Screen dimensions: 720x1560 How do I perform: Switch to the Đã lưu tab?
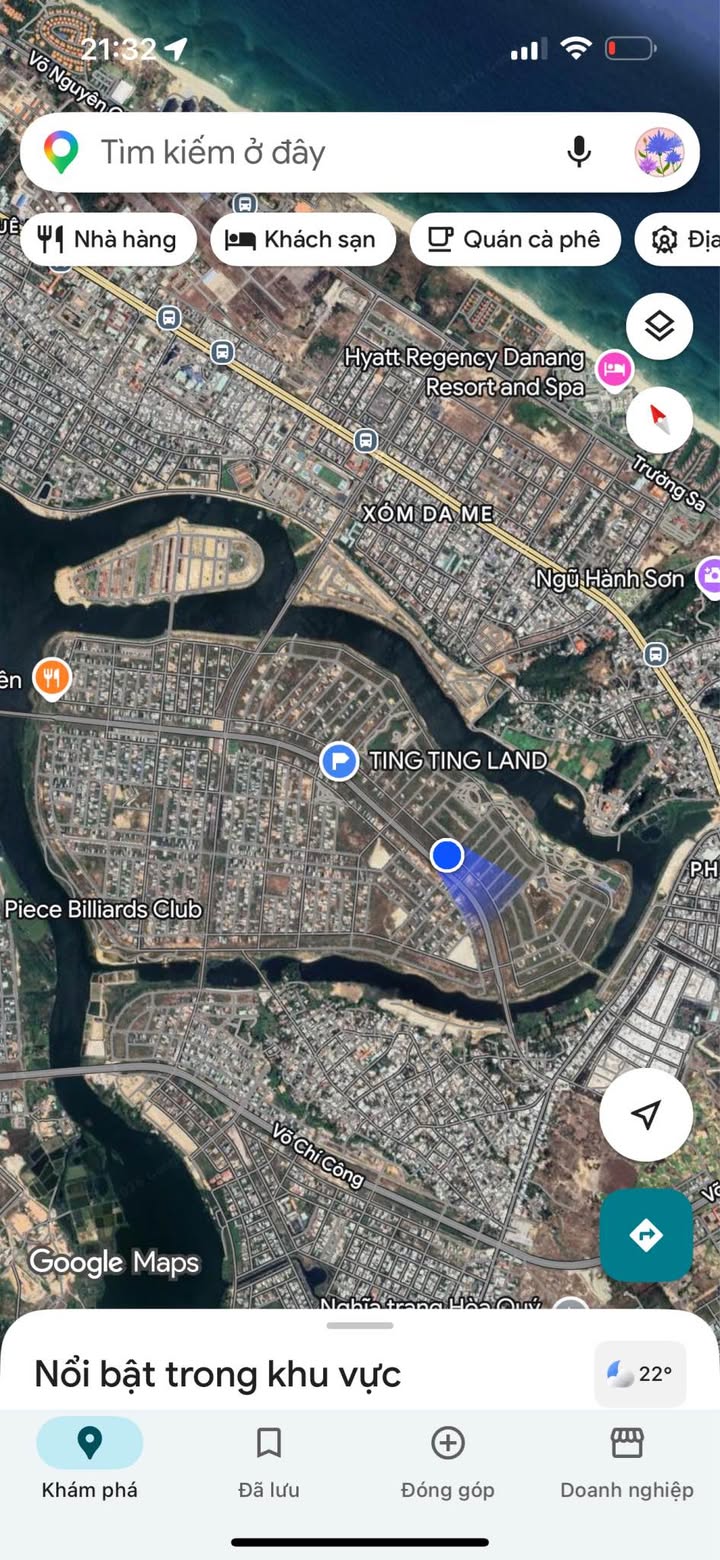click(x=268, y=1461)
